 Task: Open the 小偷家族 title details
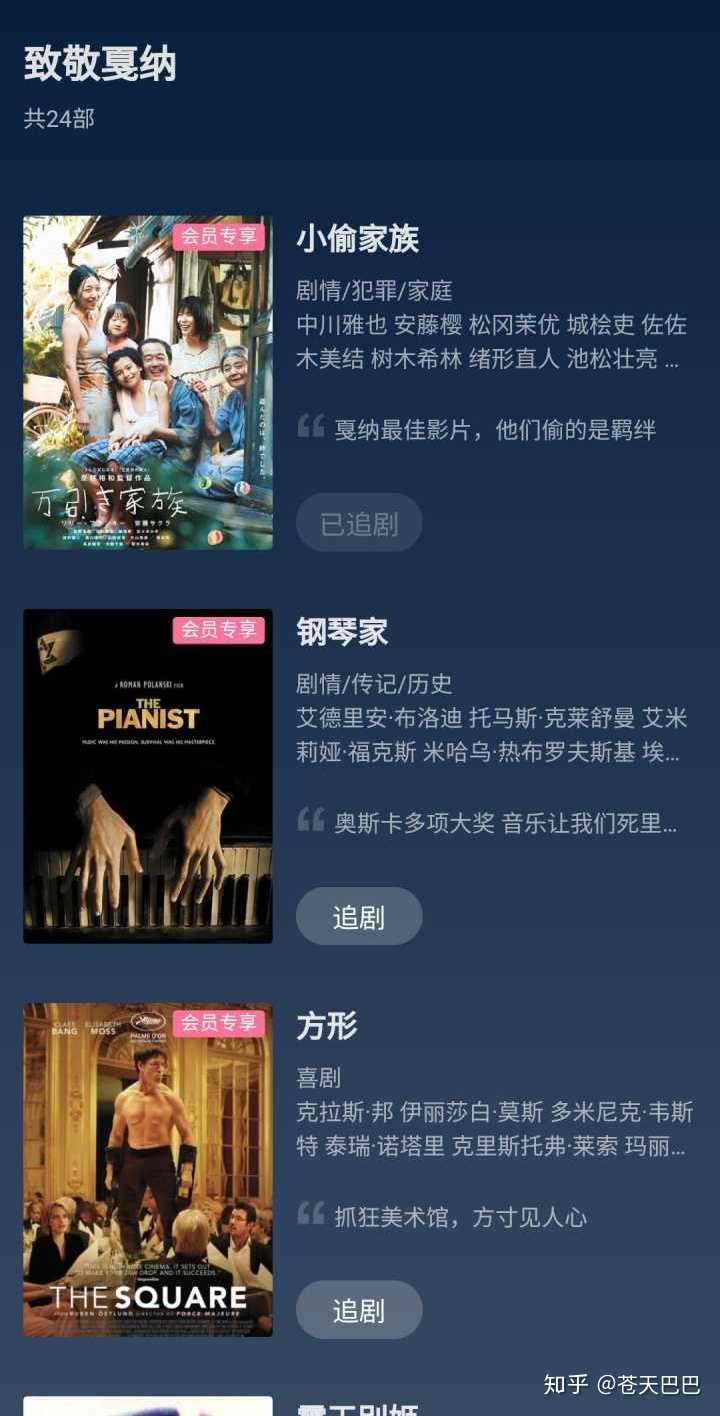pyautogui.click(x=357, y=239)
